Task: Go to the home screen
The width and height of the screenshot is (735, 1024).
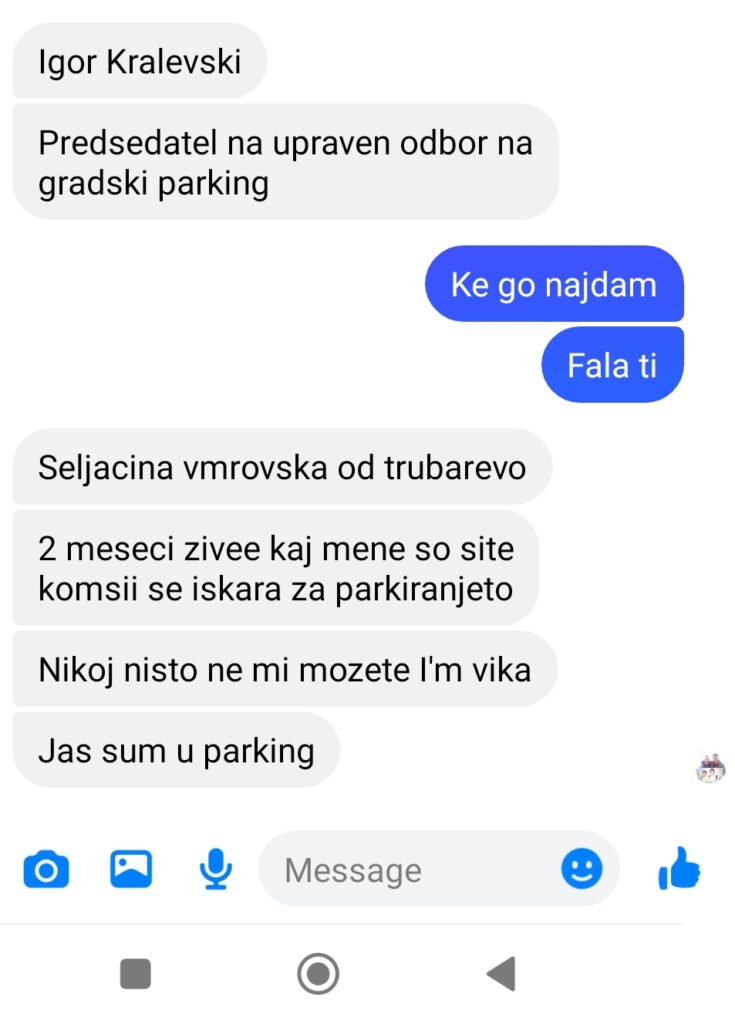Action: tap(318, 973)
